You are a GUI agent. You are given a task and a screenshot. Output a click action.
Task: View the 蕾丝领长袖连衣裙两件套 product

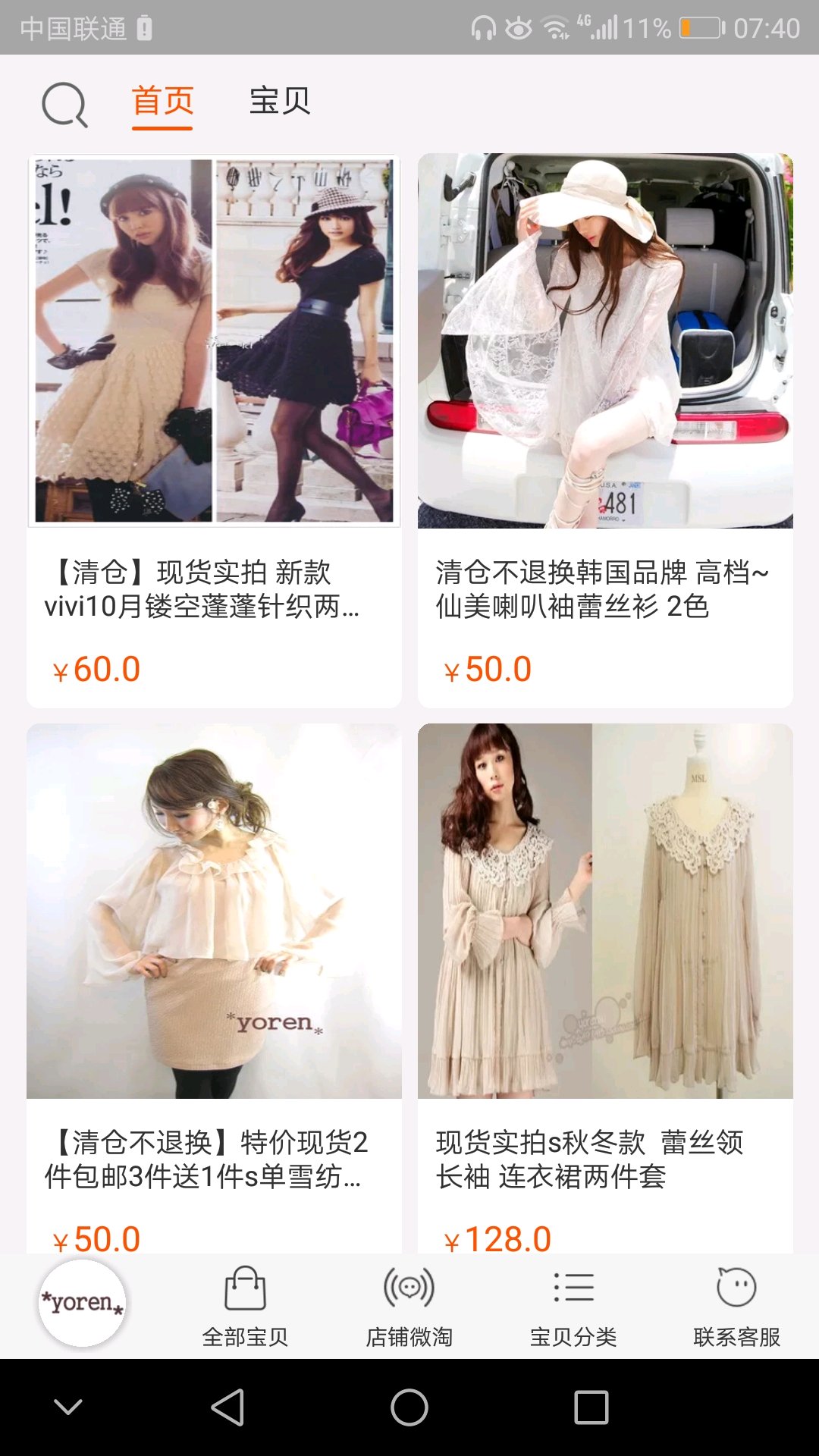coord(605,986)
